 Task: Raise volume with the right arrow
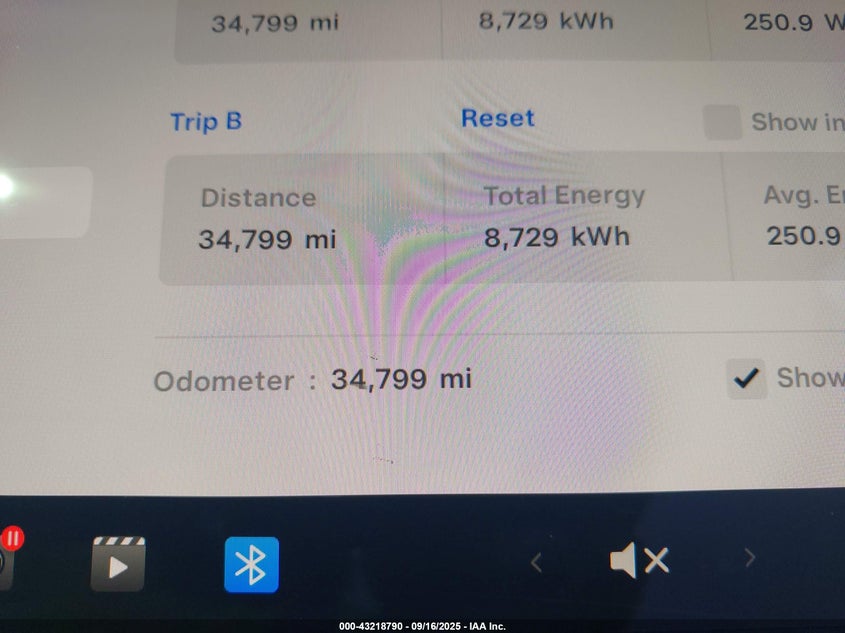749,558
